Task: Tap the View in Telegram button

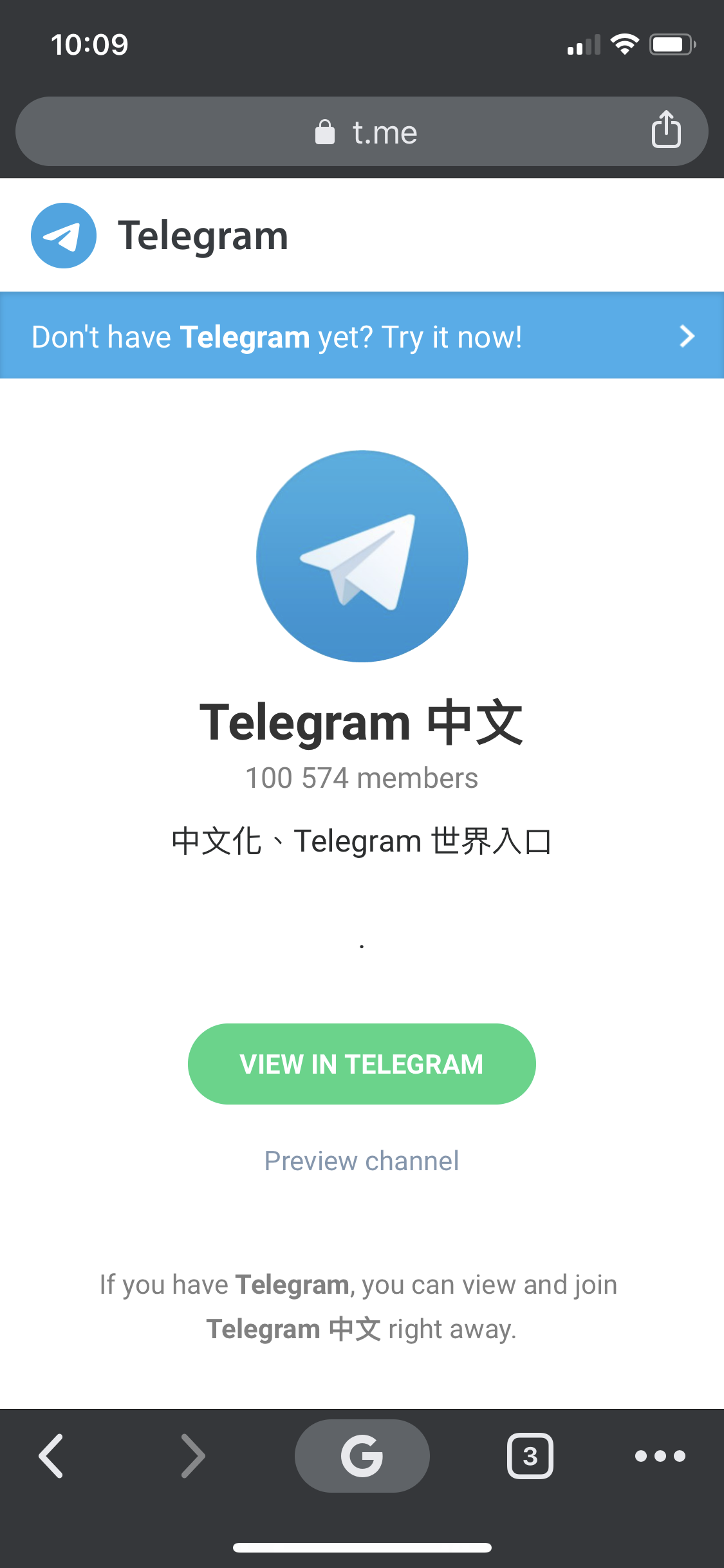Action: [x=362, y=1064]
